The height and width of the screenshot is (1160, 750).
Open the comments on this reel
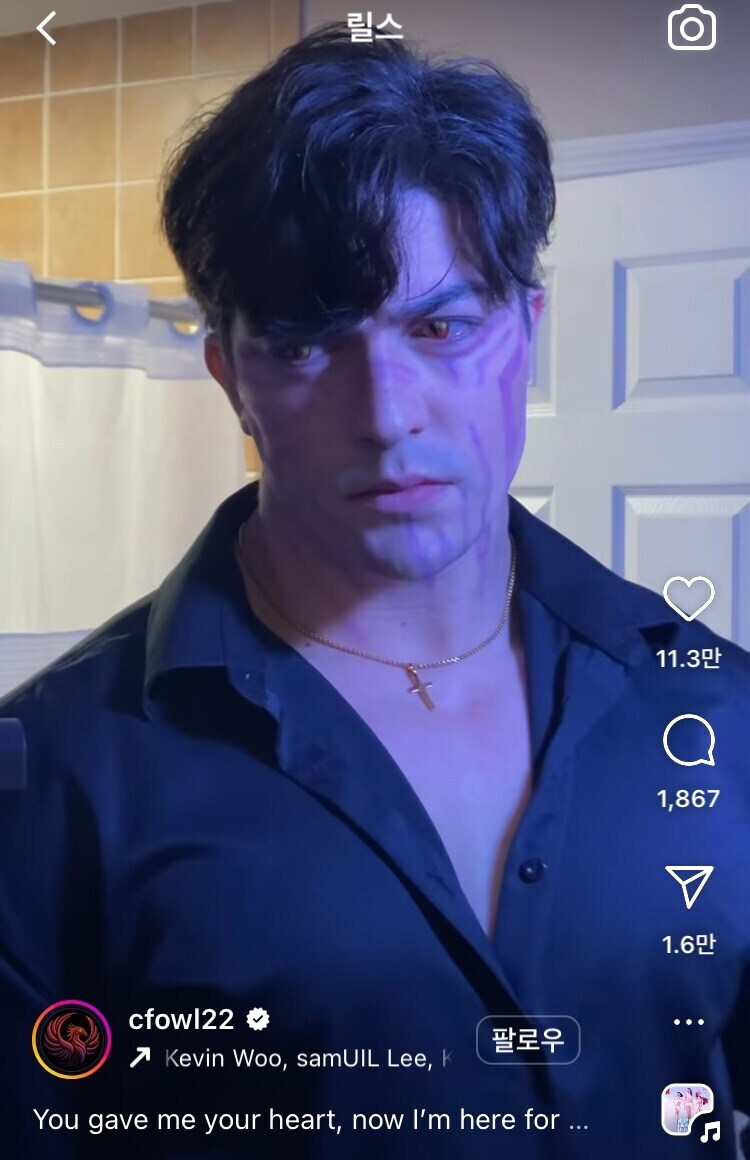click(689, 743)
